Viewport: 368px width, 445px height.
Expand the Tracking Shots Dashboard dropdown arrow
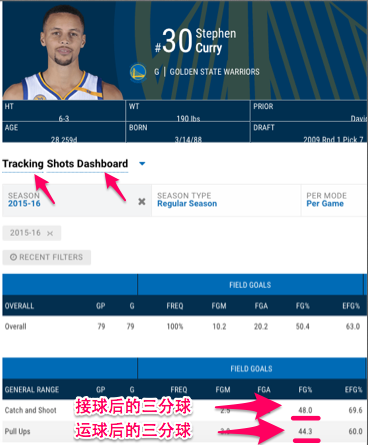(142, 164)
